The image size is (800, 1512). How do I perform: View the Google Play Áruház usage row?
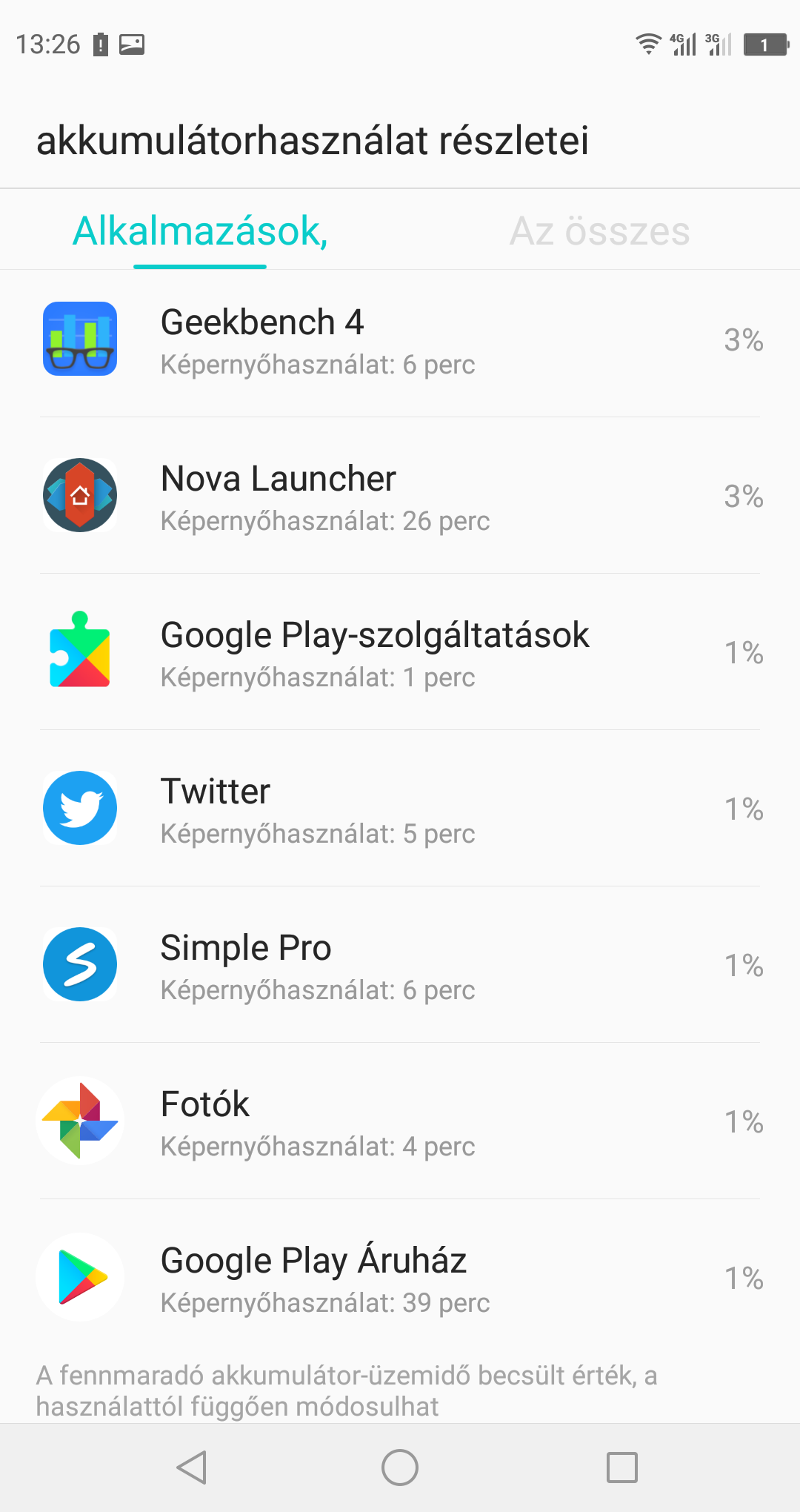click(x=400, y=1277)
